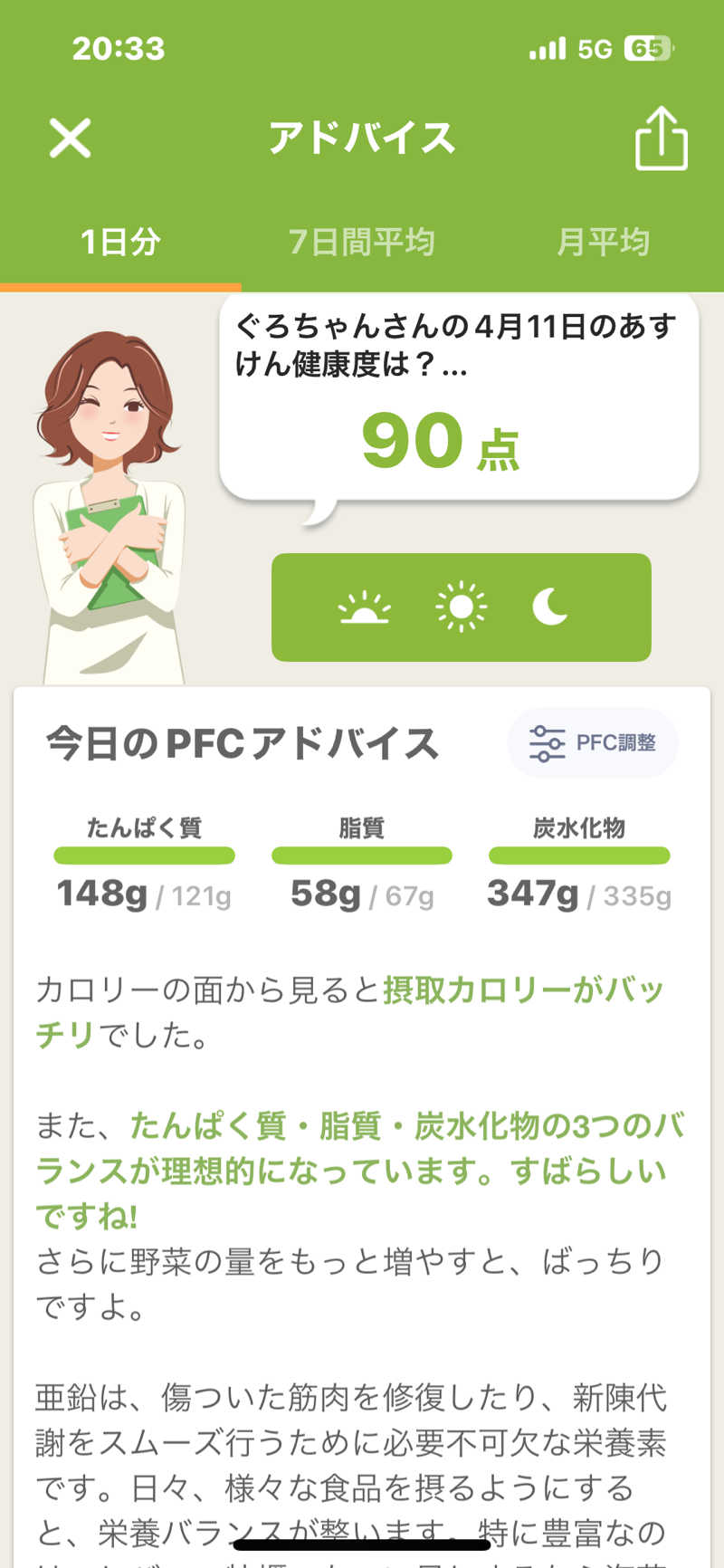Tap the sunrise breakfast icon
724x1568 pixels.
(x=364, y=607)
